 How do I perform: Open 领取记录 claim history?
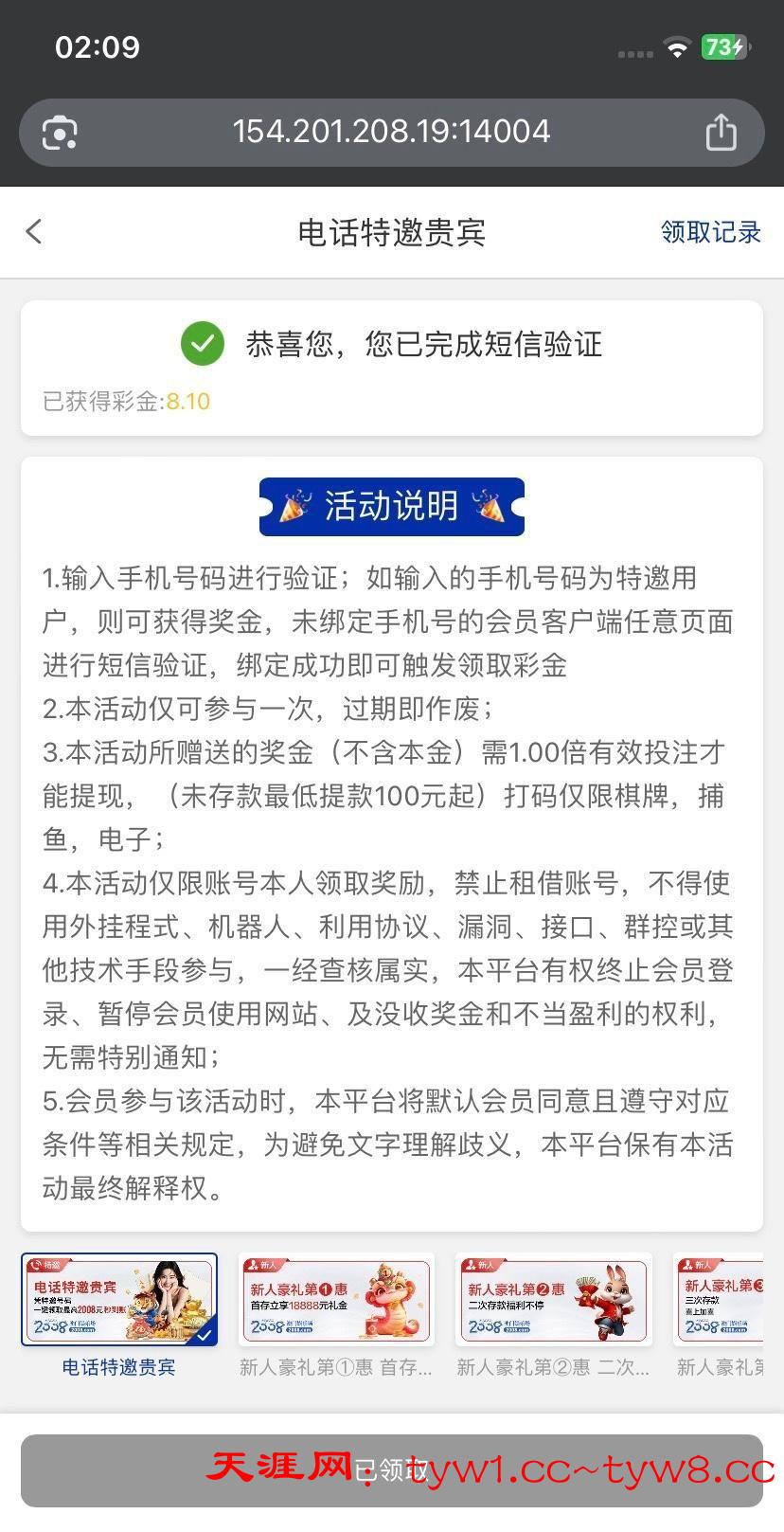(x=710, y=232)
